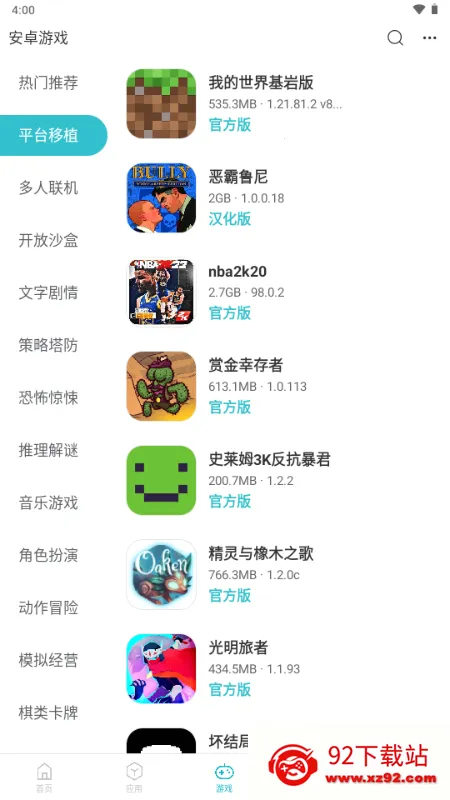Open the 我的世界基岩版 game entry
The image size is (450, 800).
[280, 104]
